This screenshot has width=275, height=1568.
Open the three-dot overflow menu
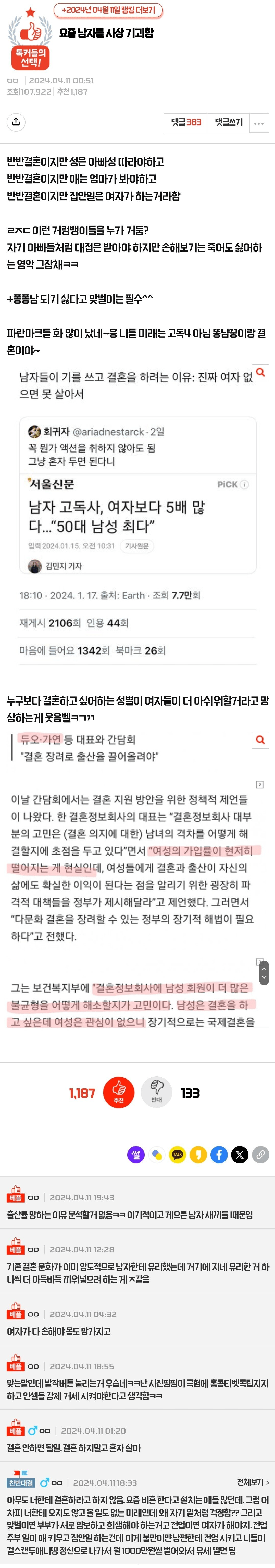coord(259,123)
